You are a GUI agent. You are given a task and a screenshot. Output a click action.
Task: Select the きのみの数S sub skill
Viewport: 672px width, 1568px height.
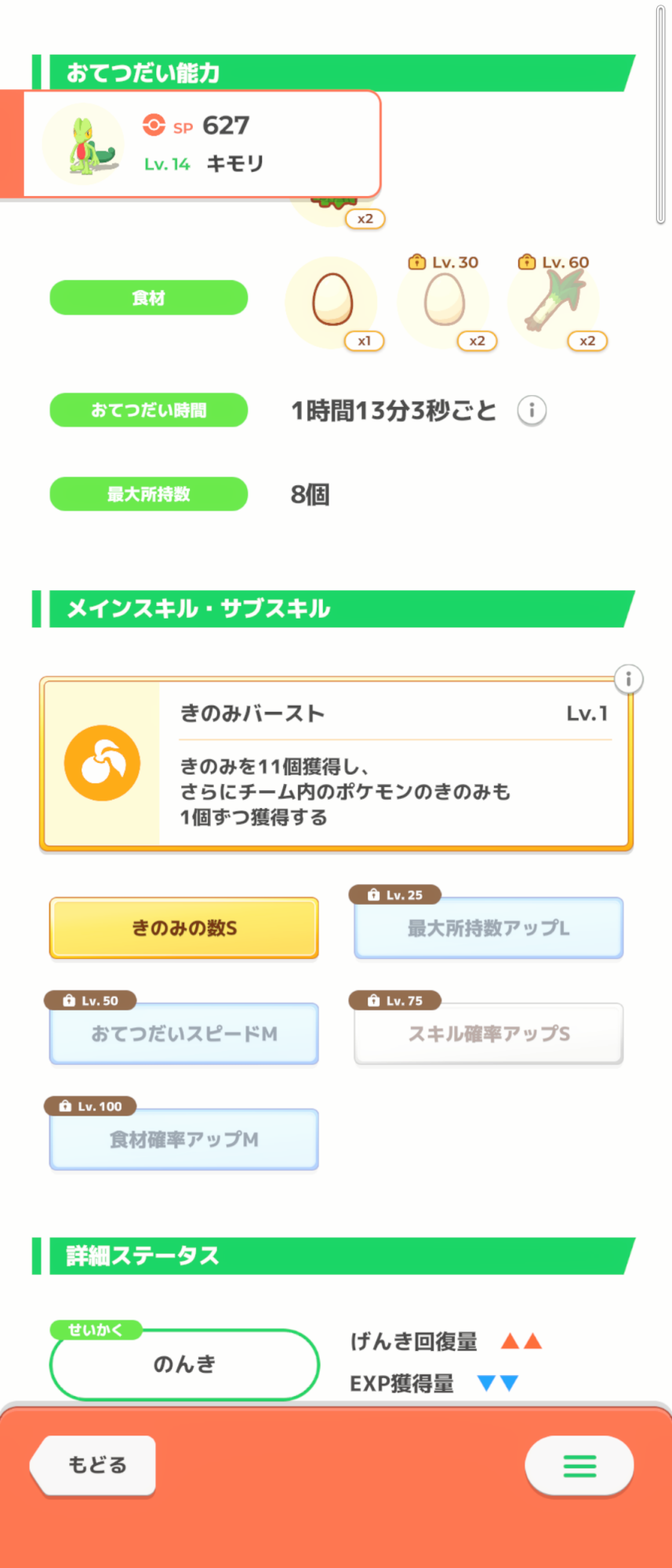184,928
